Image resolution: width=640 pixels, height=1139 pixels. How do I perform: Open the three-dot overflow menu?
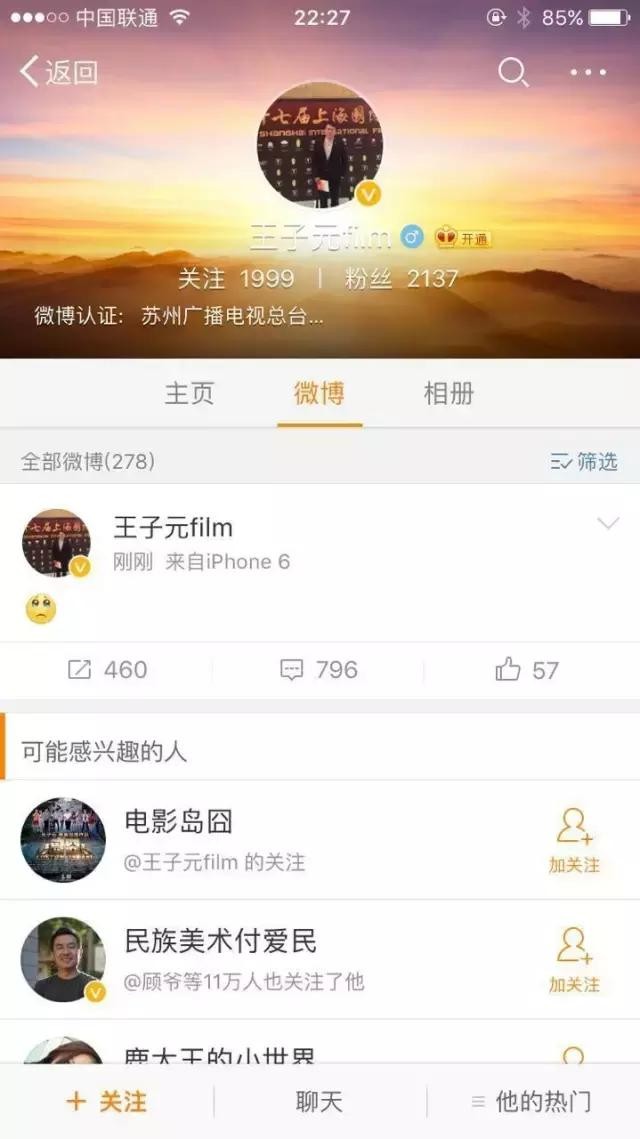click(588, 72)
